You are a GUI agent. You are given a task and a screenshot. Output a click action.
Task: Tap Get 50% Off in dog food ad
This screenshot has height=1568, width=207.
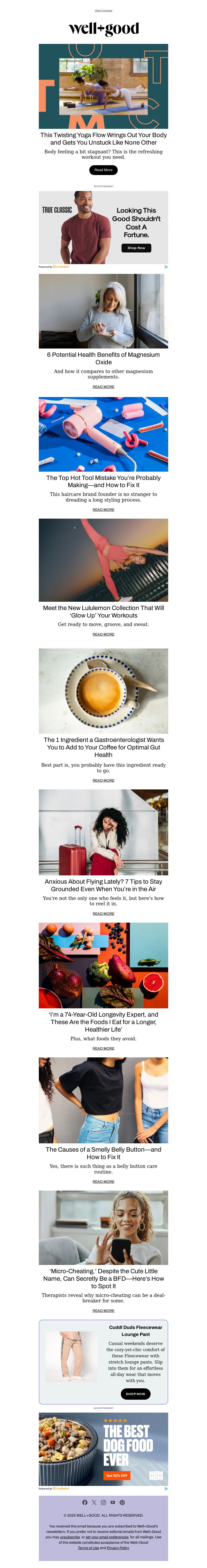pyautogui.click(x=117, y=1476)
